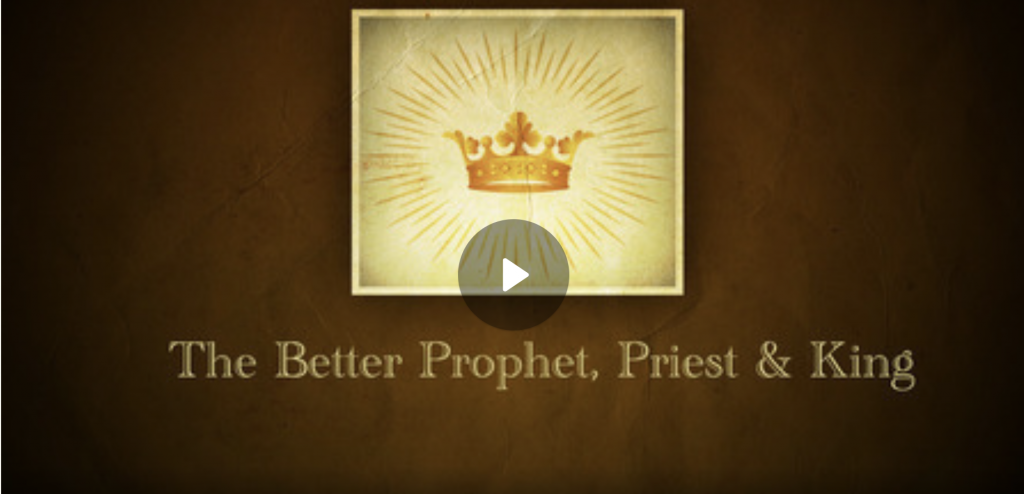Screen dimensions: 1024x494
Task: Play the Better Prophet, Priest & King video
Action: 513,275
